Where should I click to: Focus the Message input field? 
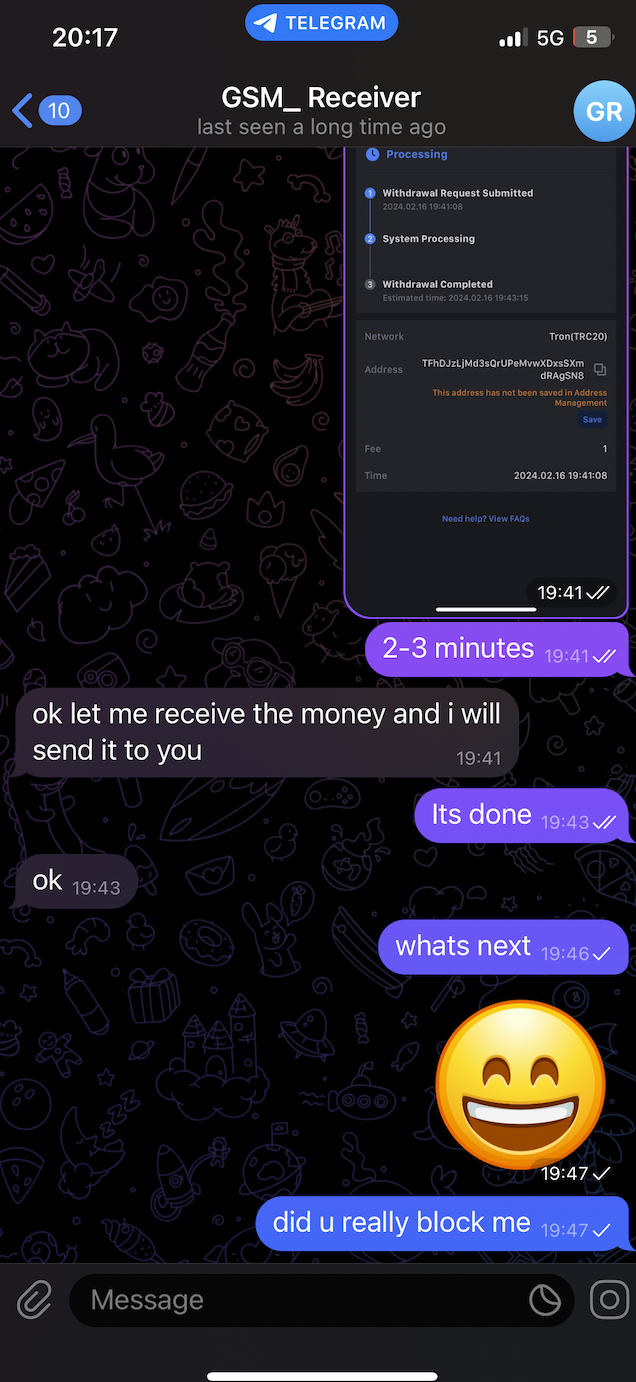(x=300, y=1300)
